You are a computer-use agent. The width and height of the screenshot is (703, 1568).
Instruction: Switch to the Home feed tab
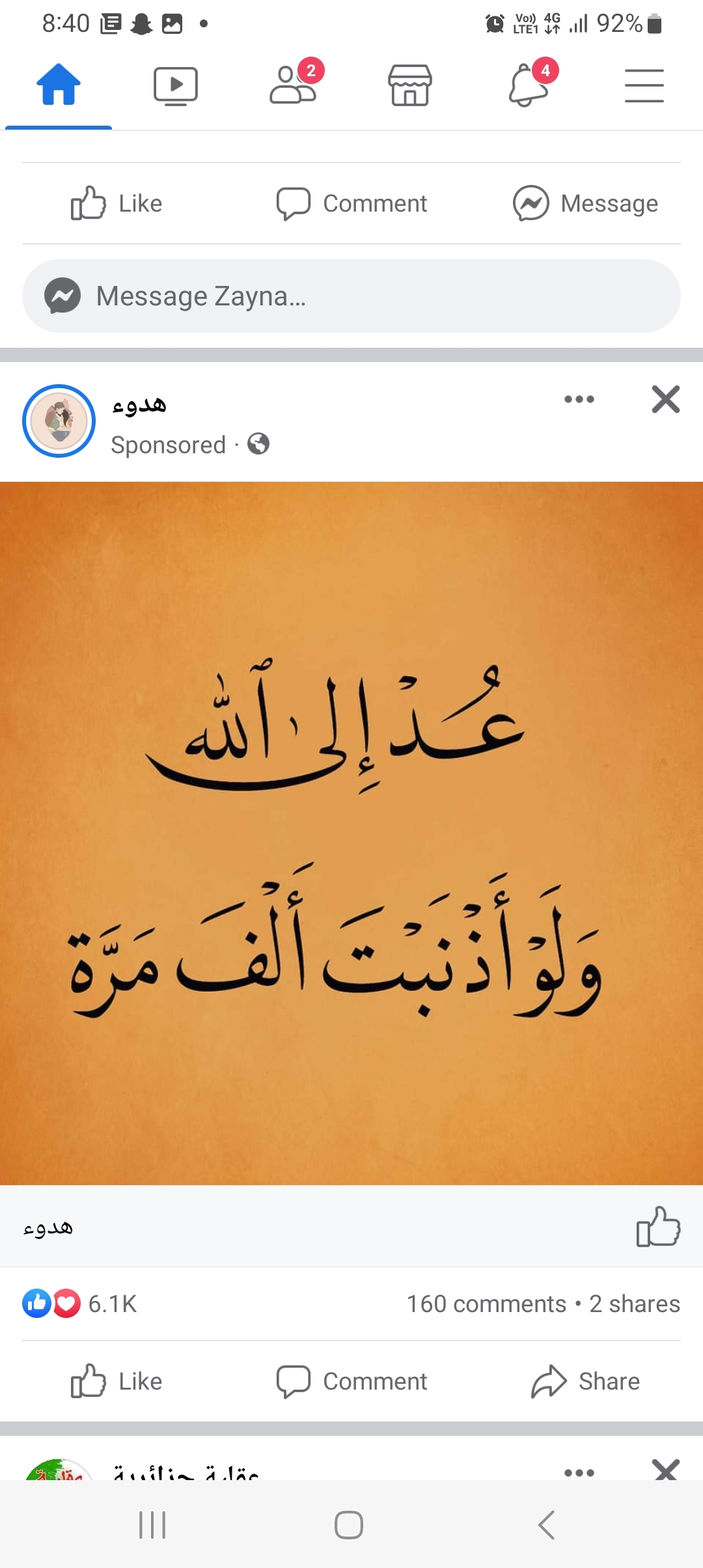click(x=59, y=85)
